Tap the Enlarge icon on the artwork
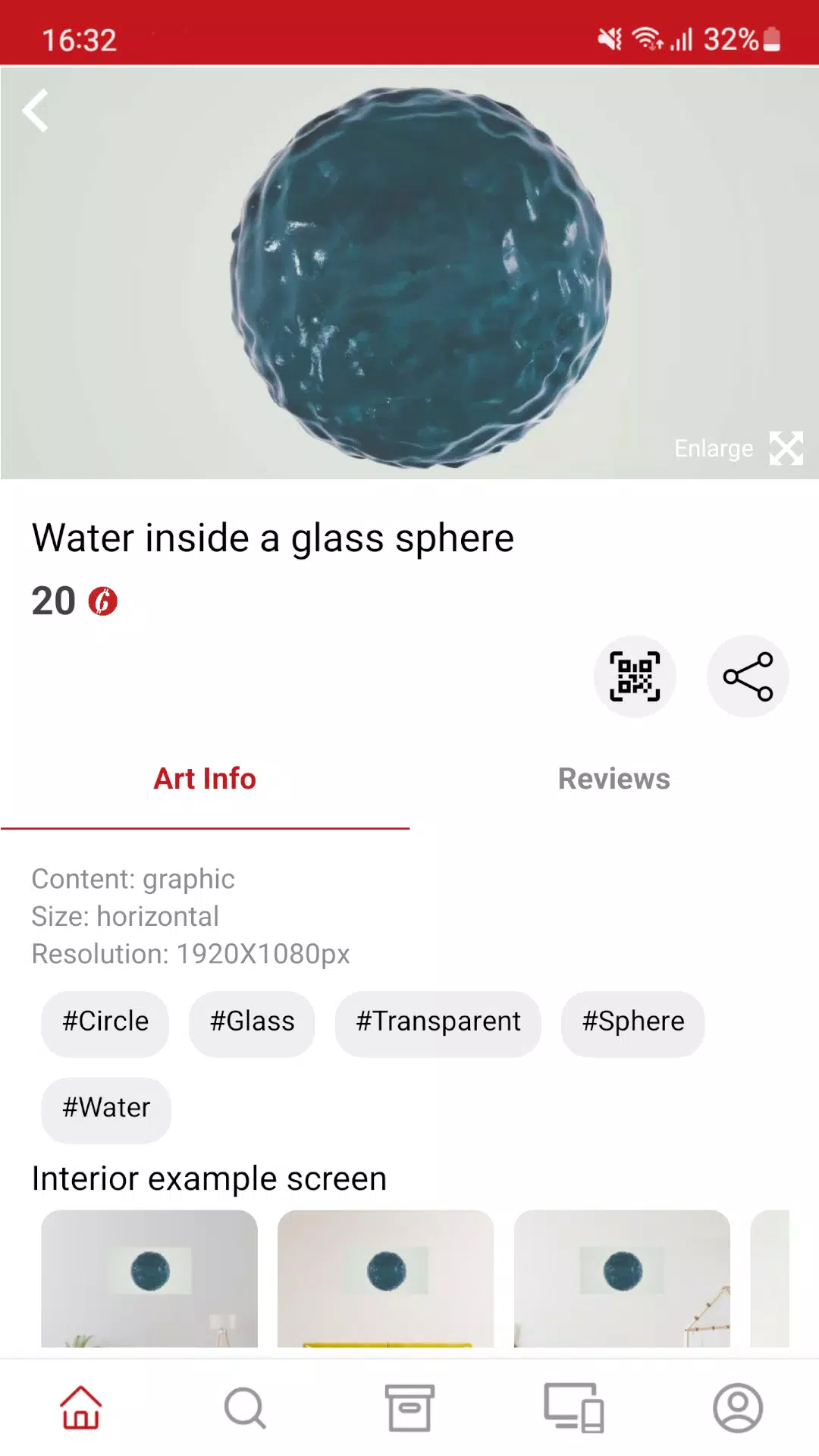This screenshot has width=819, height=1456. 786,448
